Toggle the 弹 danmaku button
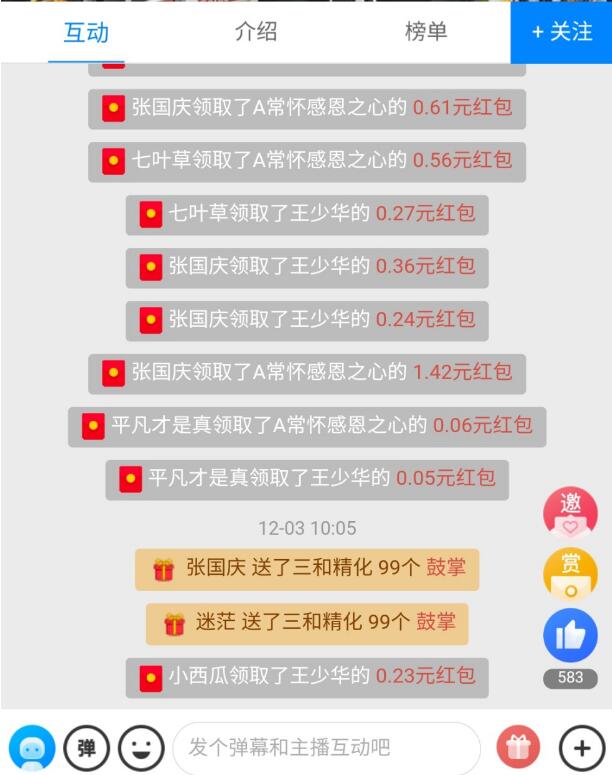 (87, 747)
